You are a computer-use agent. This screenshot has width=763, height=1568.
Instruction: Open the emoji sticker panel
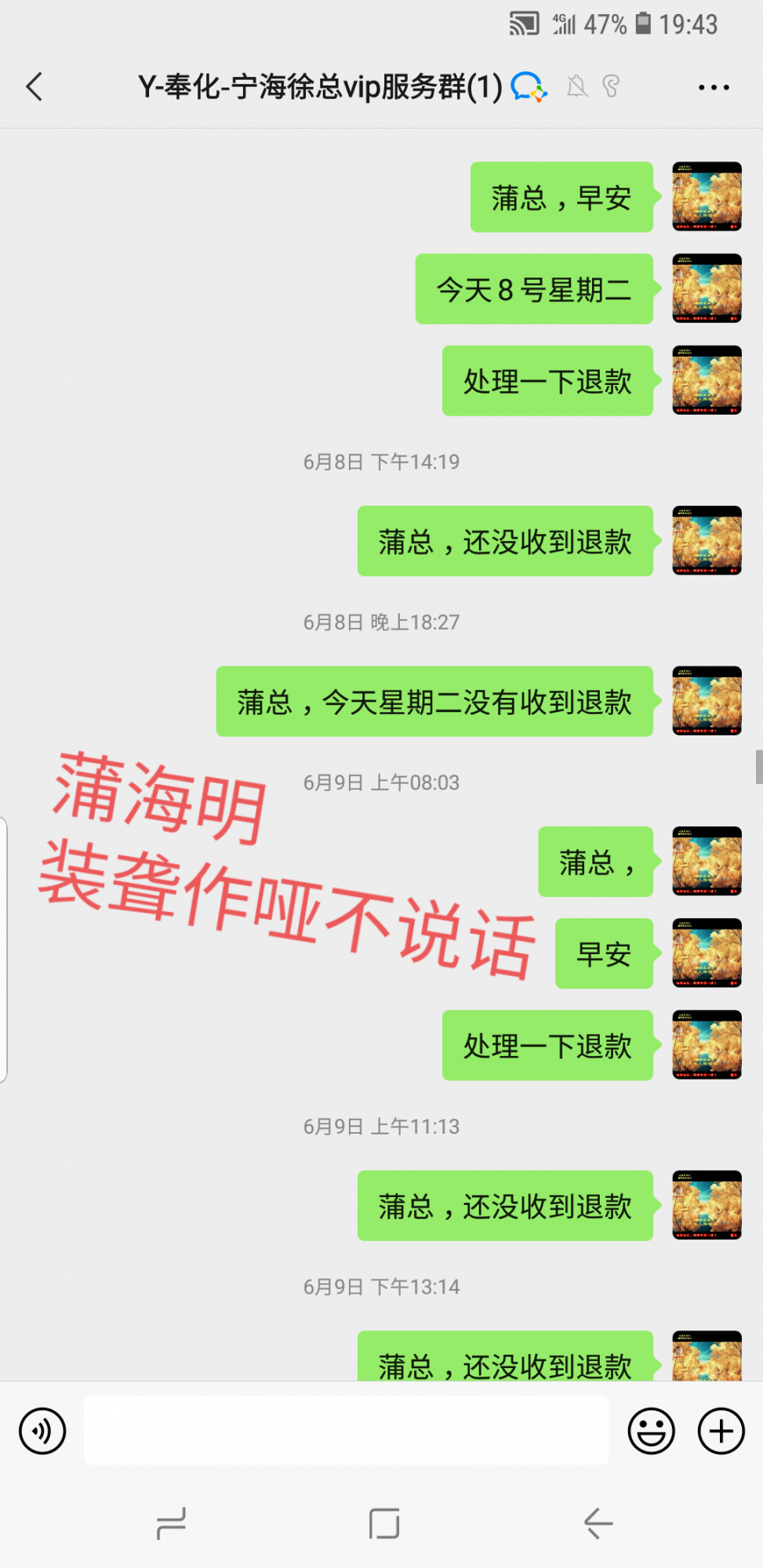click(651, 1431)
